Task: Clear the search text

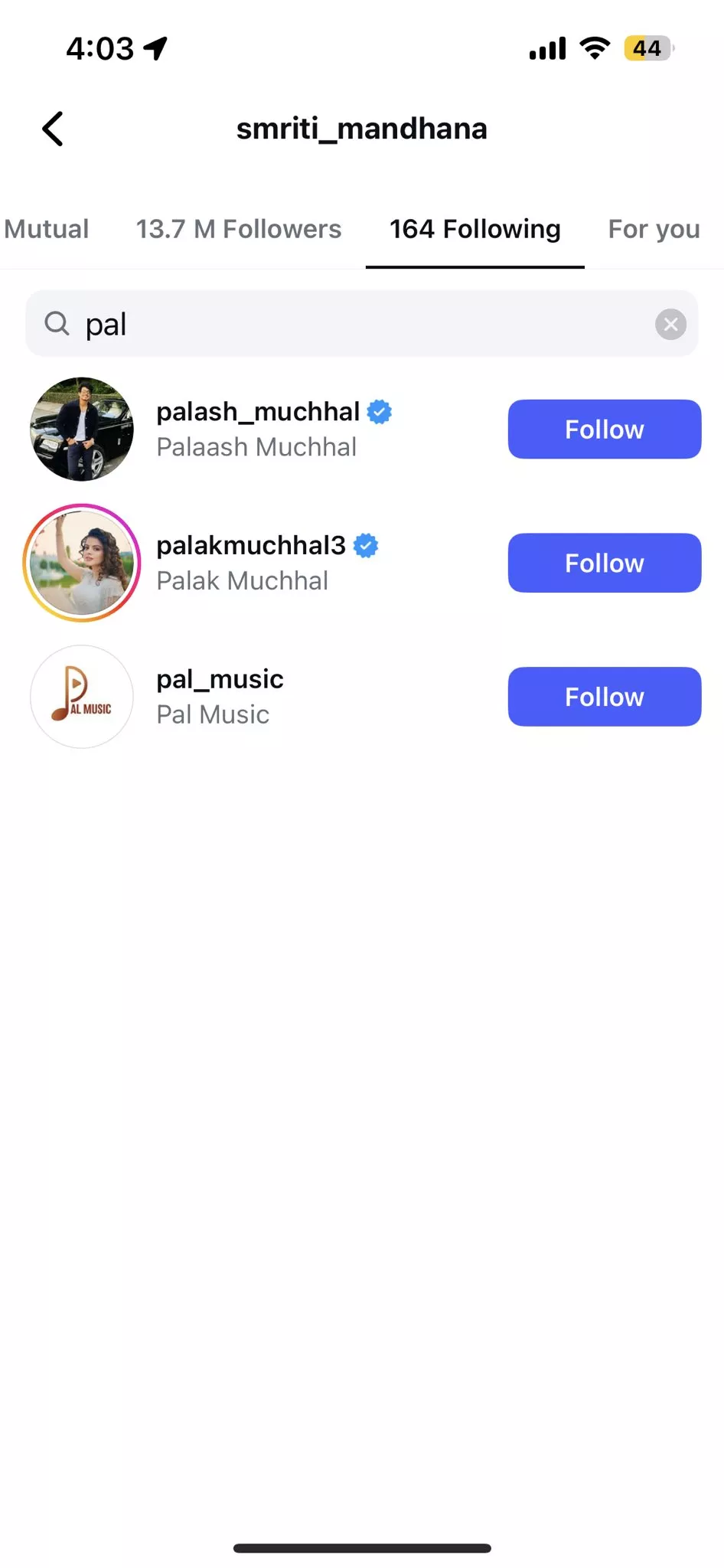Action: (670, 324)
